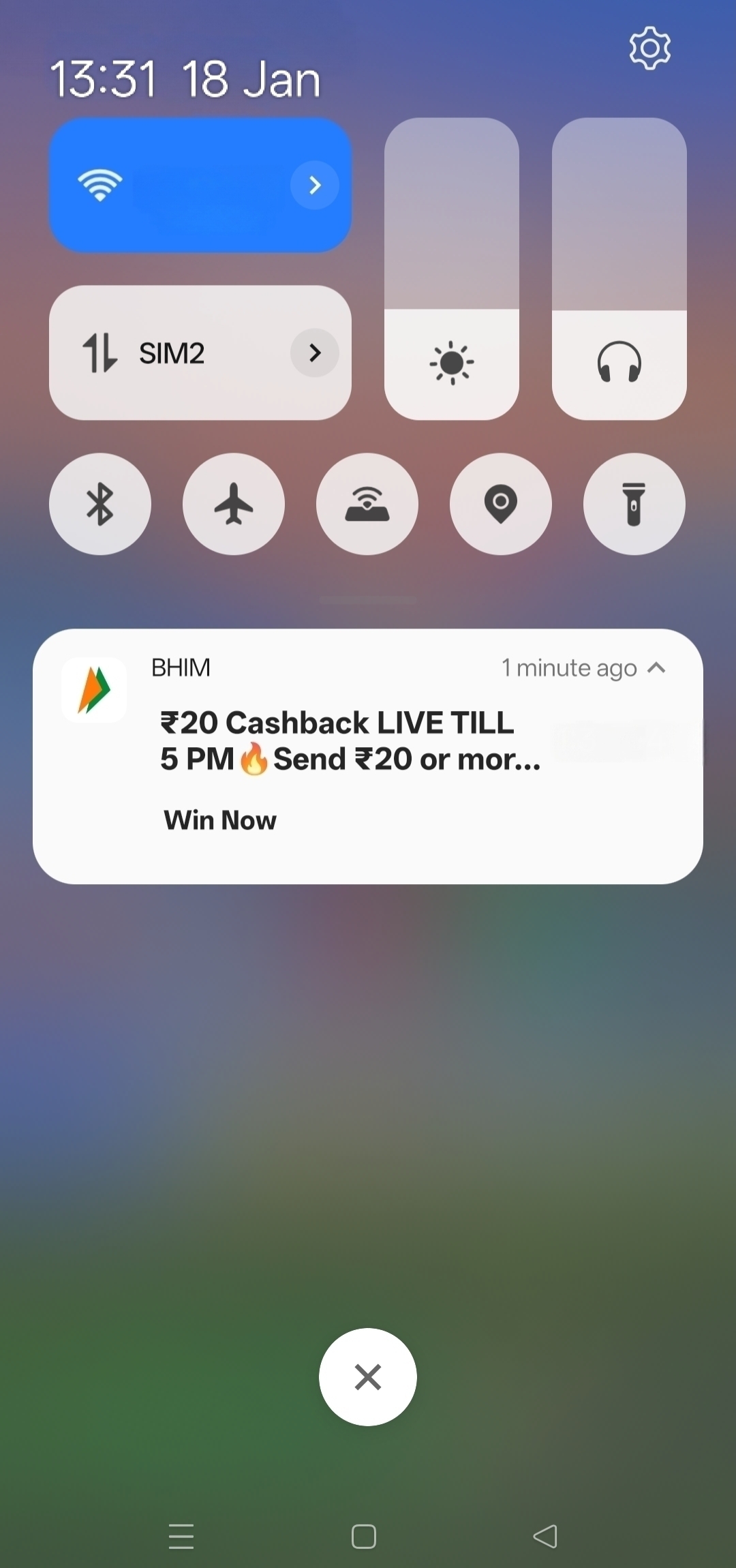This screenshot has height=1568, width=736.
Task: Tap the Win Now link
Action: [x=219, y=820]
